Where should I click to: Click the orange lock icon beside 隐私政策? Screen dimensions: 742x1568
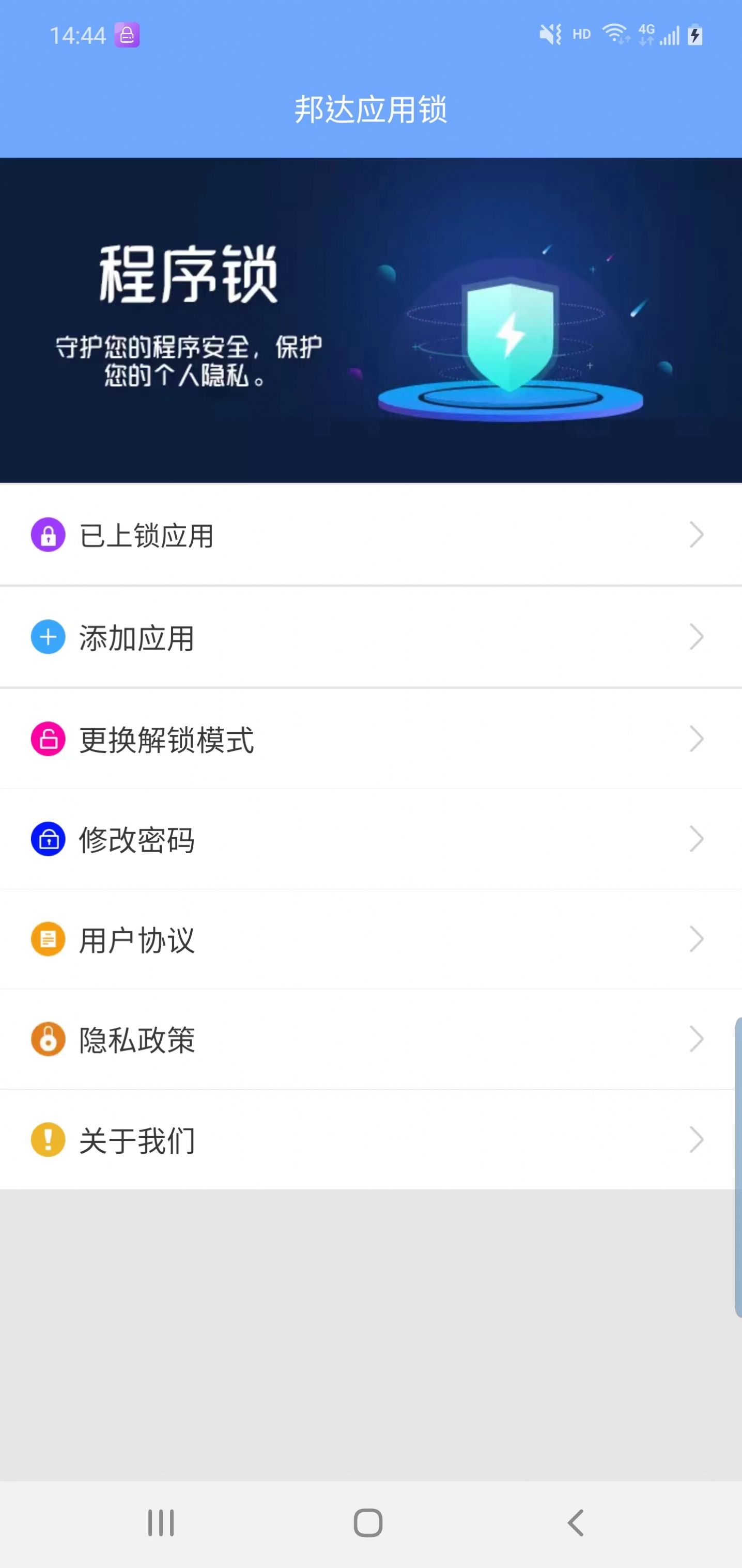click(48, 1040)
